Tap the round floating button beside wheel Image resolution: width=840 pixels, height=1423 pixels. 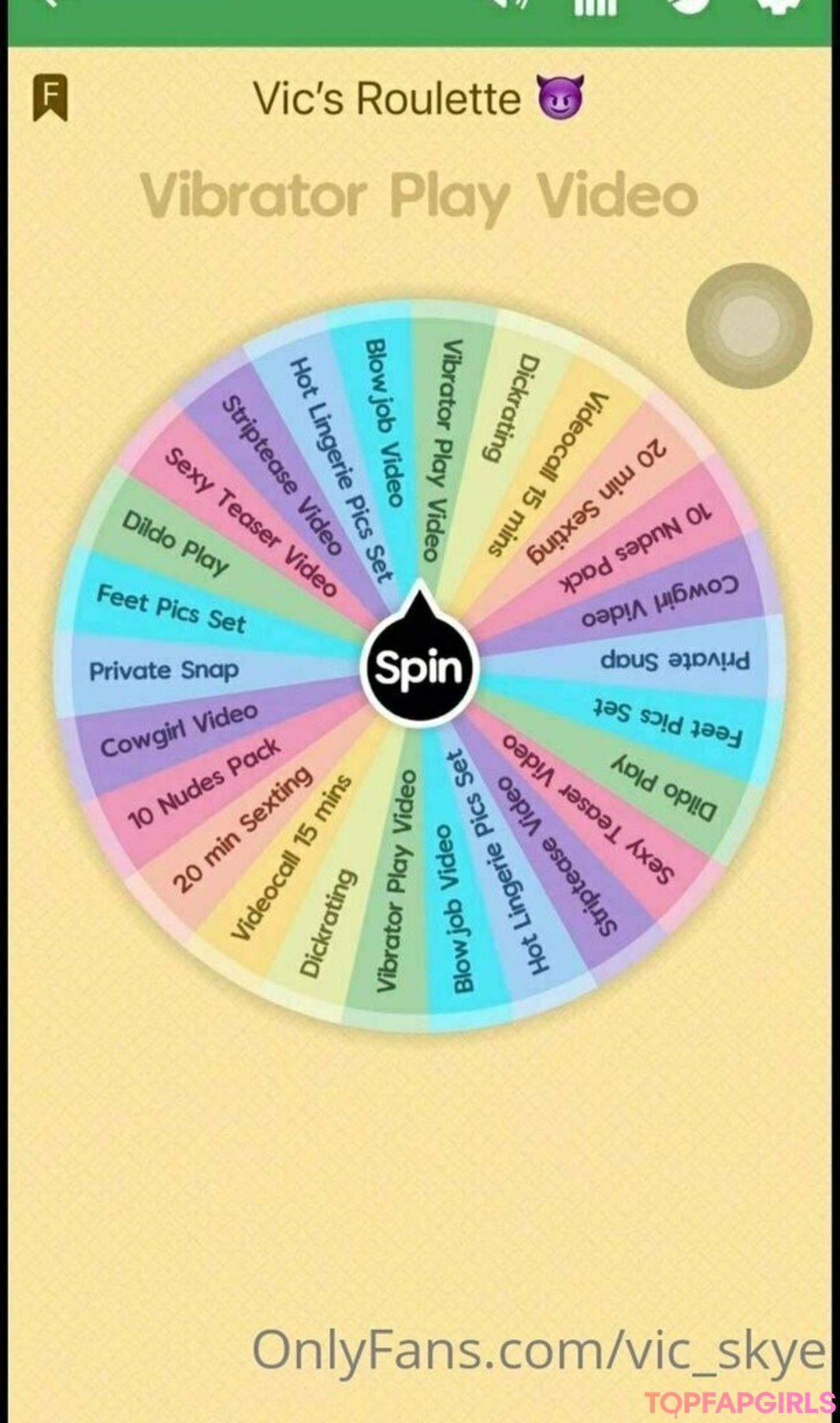(748, 325)
